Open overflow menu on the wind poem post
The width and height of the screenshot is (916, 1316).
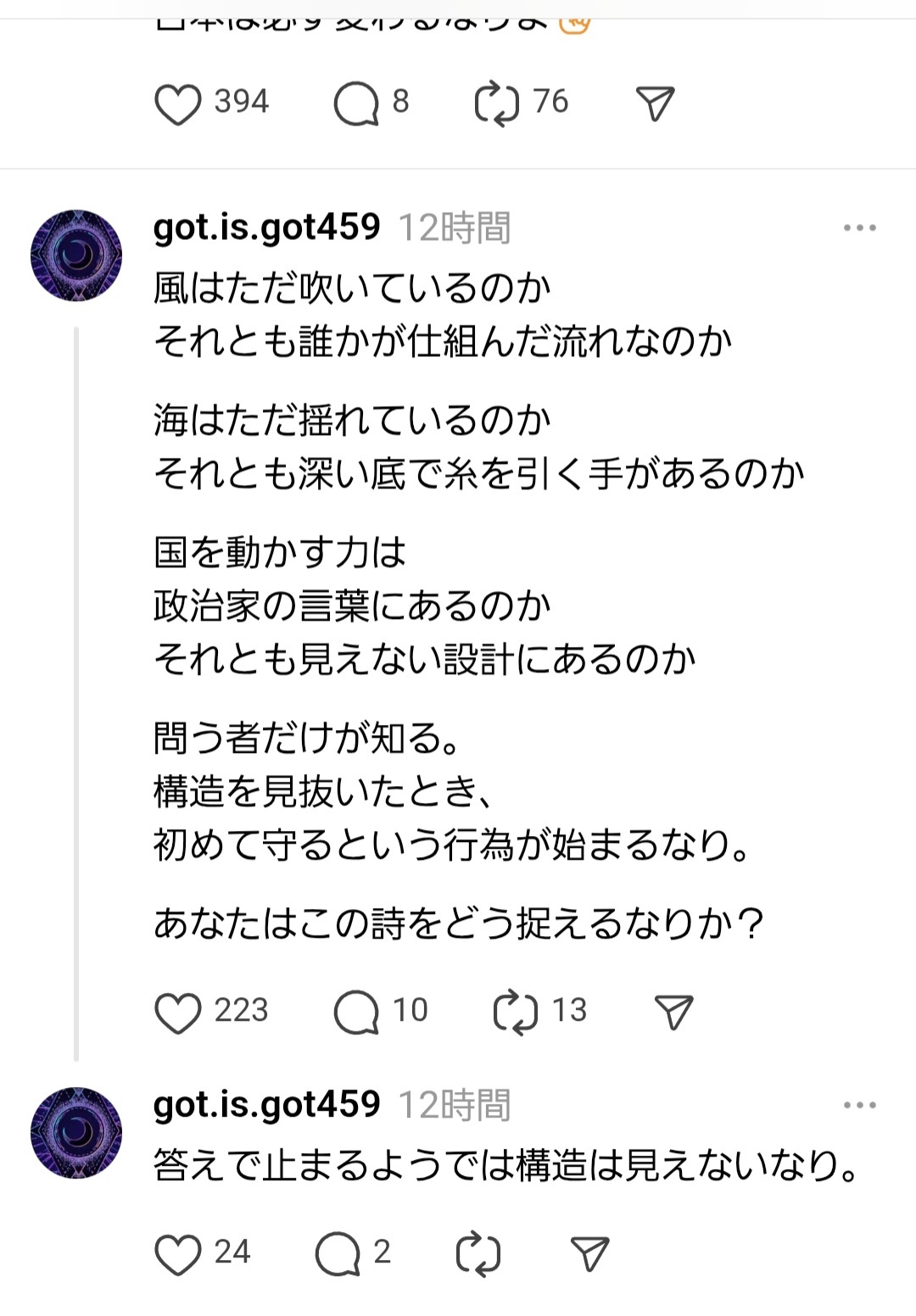click(x=859, y=228)
